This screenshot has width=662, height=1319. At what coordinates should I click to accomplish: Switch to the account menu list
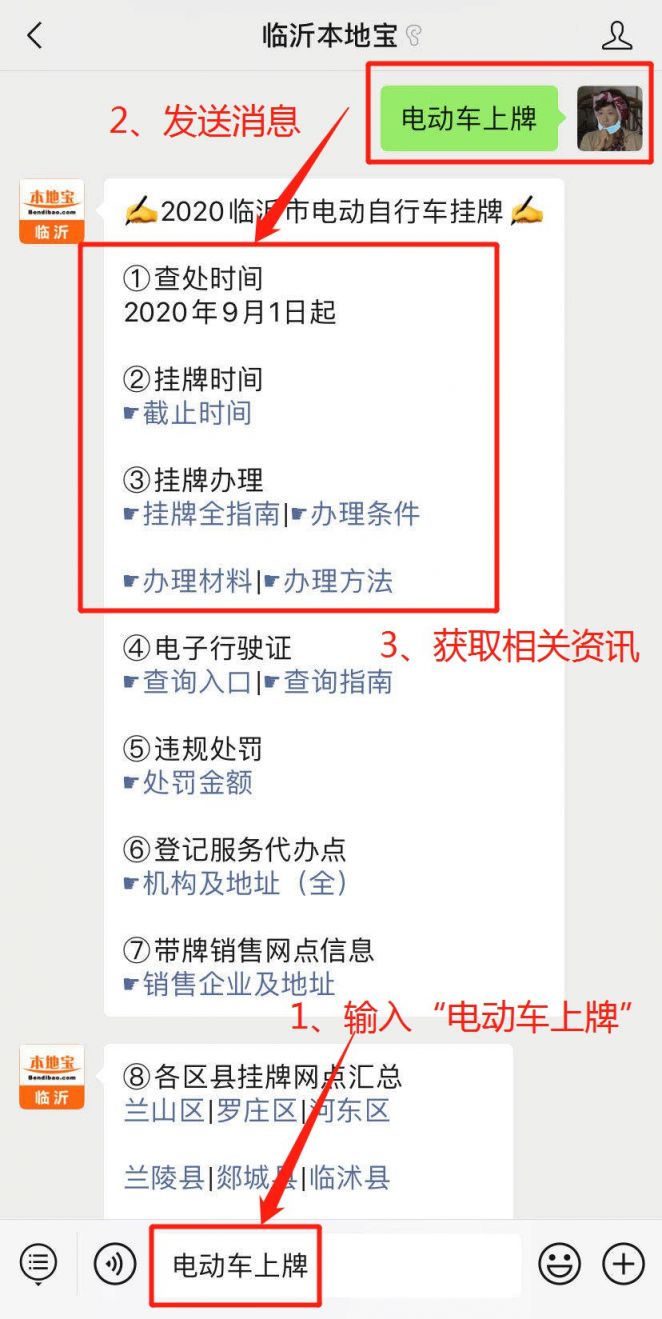coord(38,1265)
